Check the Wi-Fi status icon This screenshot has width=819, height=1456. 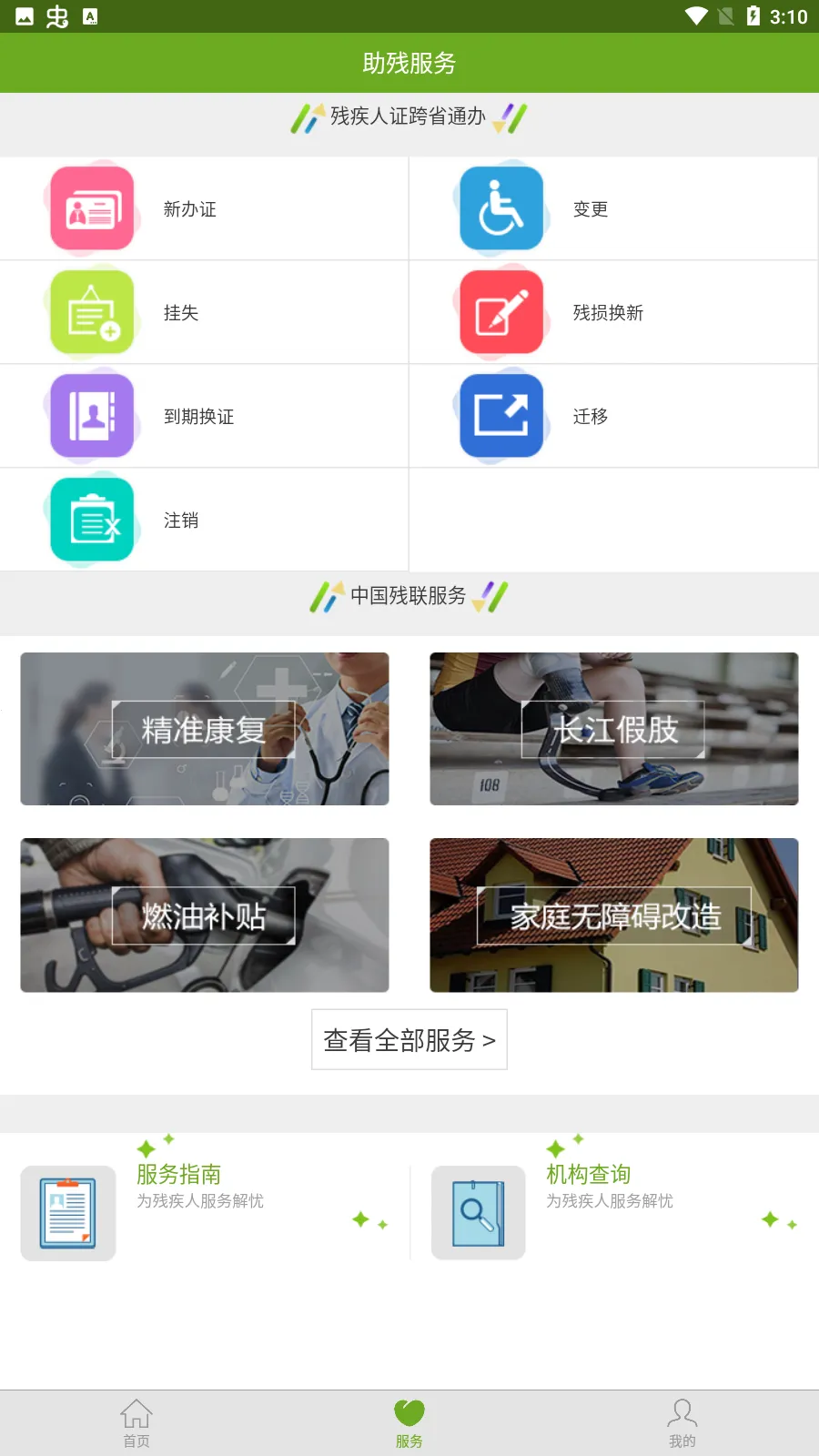[x=697, y=15]
